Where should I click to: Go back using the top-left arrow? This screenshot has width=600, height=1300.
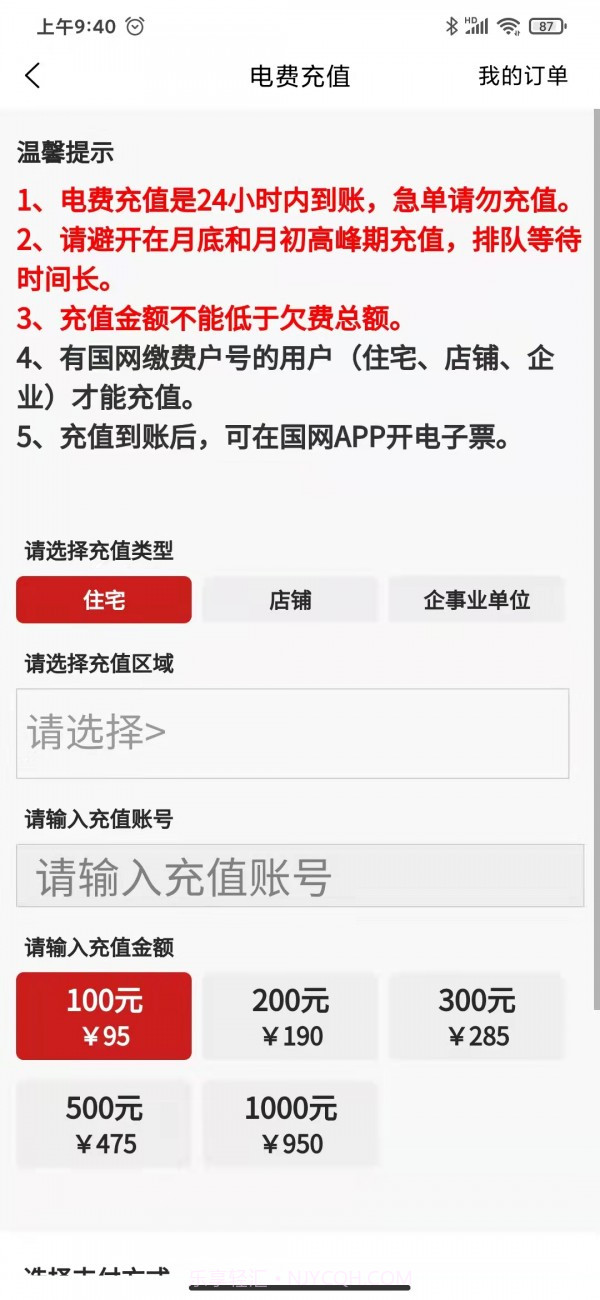(33, 75)
